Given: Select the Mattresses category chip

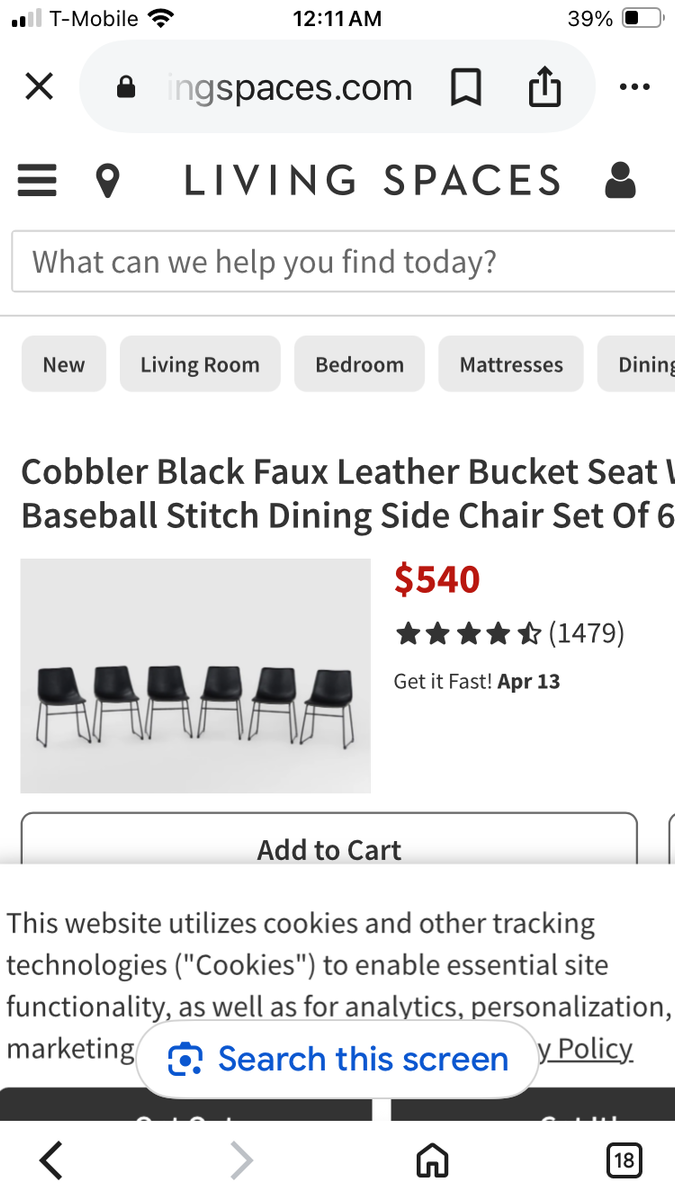Looking at the screenshot, I should tap(511, 364).
